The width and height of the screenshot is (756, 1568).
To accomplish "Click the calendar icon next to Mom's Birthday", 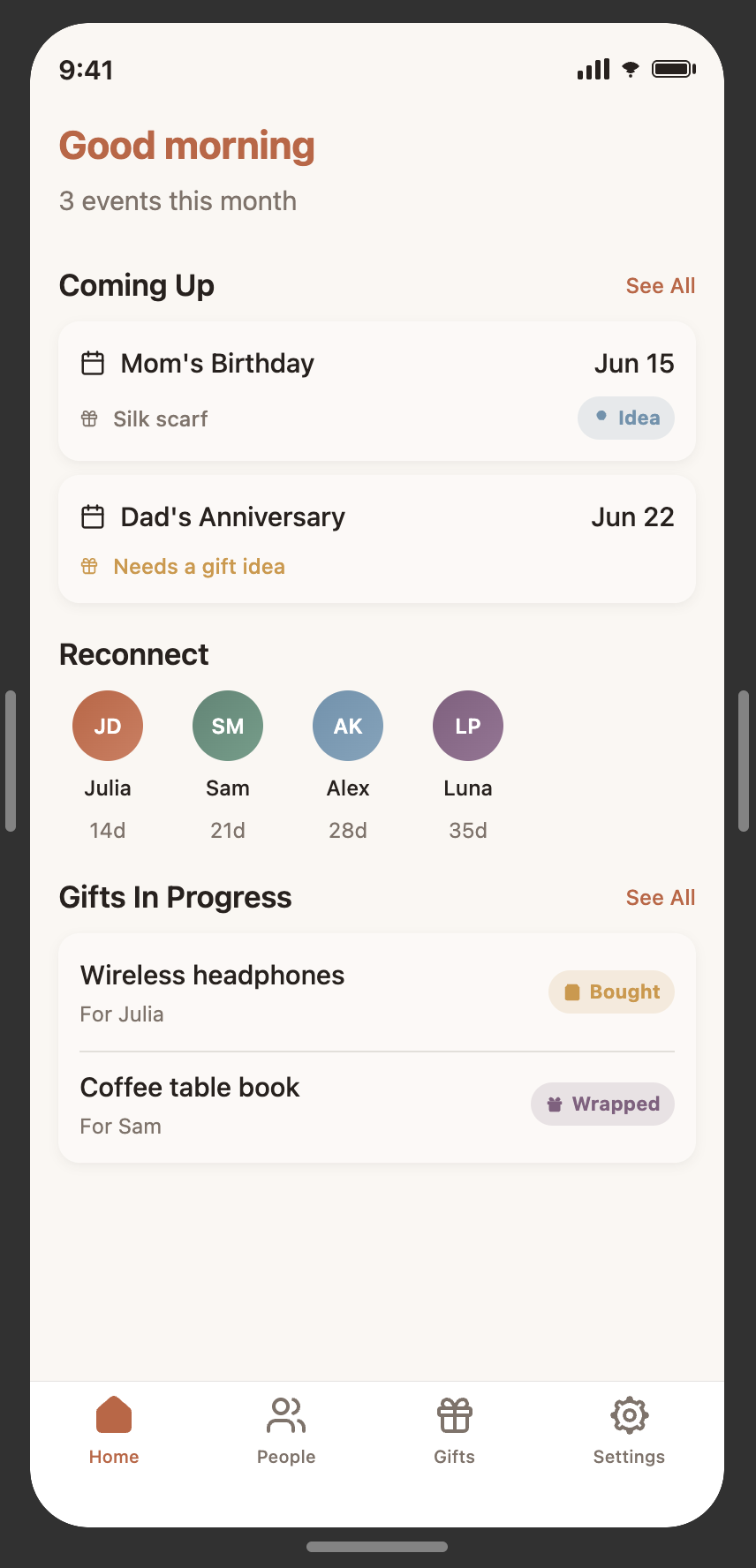I will pyautogui.click(x=91, y=363).
